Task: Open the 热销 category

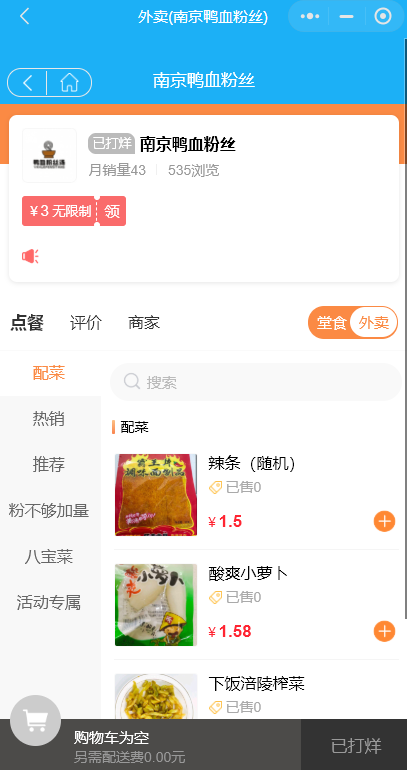Action: [x=49, y=419]
